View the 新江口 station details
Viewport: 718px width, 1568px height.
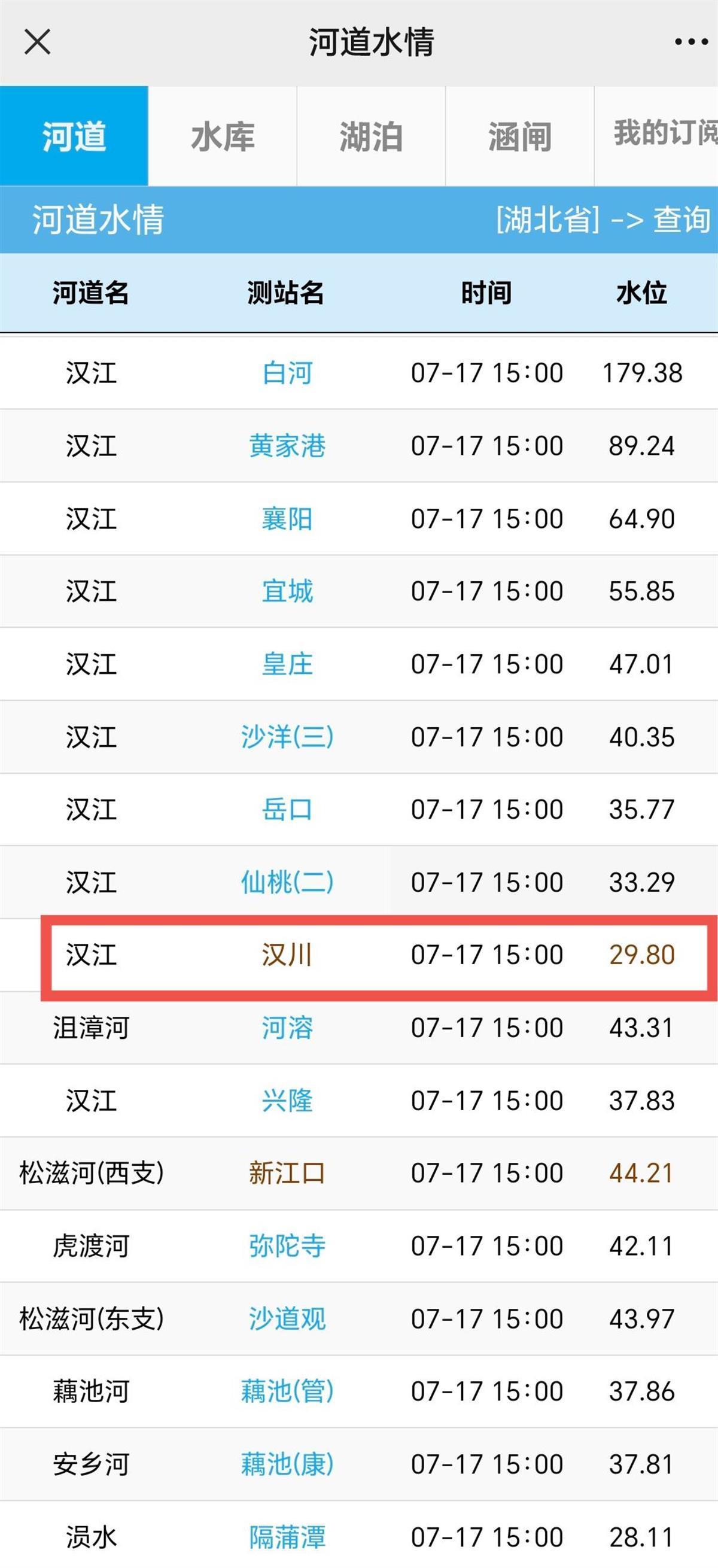[x=287, y=1173]
